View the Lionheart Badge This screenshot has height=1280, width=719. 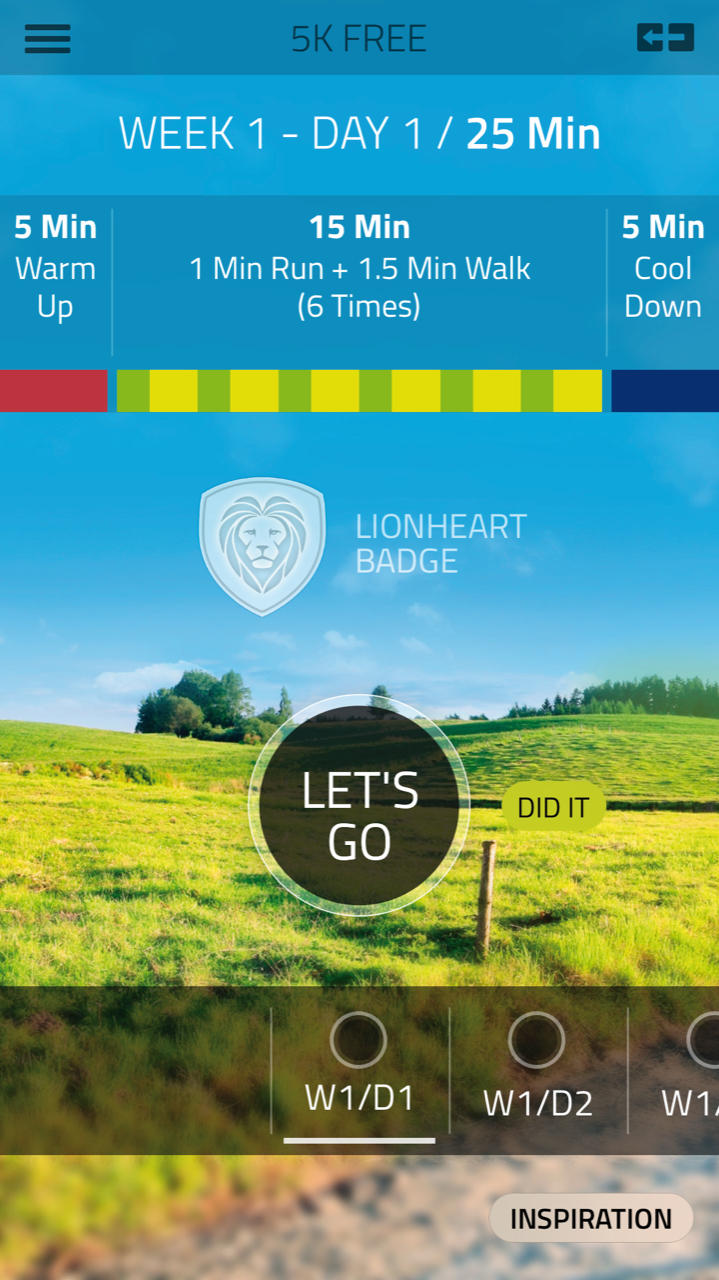coord(263,545)
